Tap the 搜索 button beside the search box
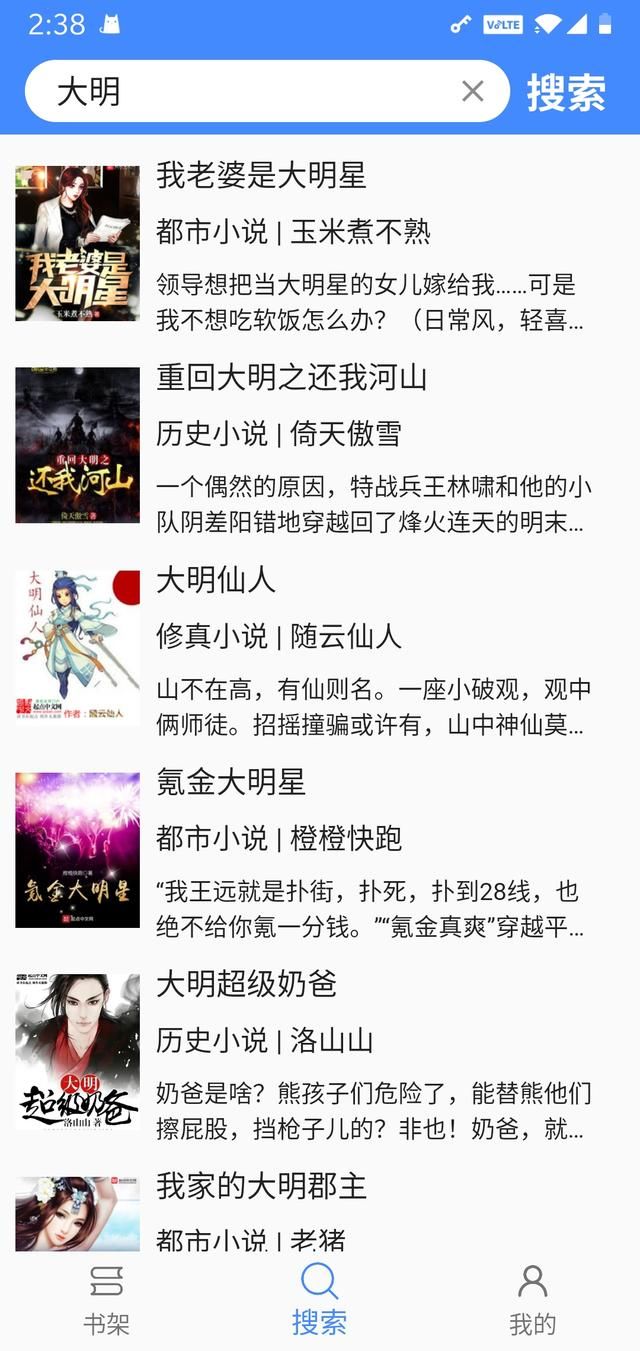Image resolution: width=640 pixels, height=1351 pixels. click(x=566, y=92)
